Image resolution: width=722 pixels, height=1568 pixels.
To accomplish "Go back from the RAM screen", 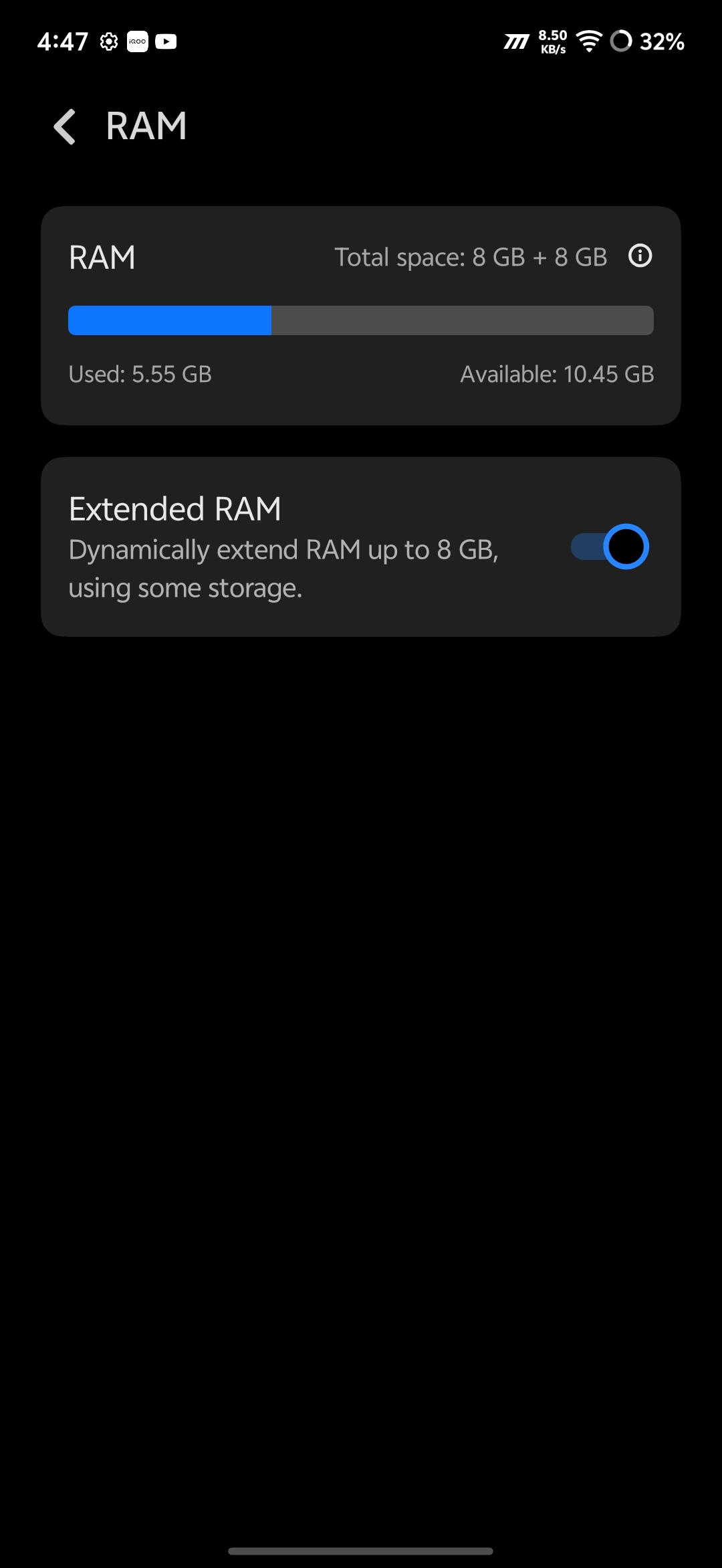I will [65, 126].
